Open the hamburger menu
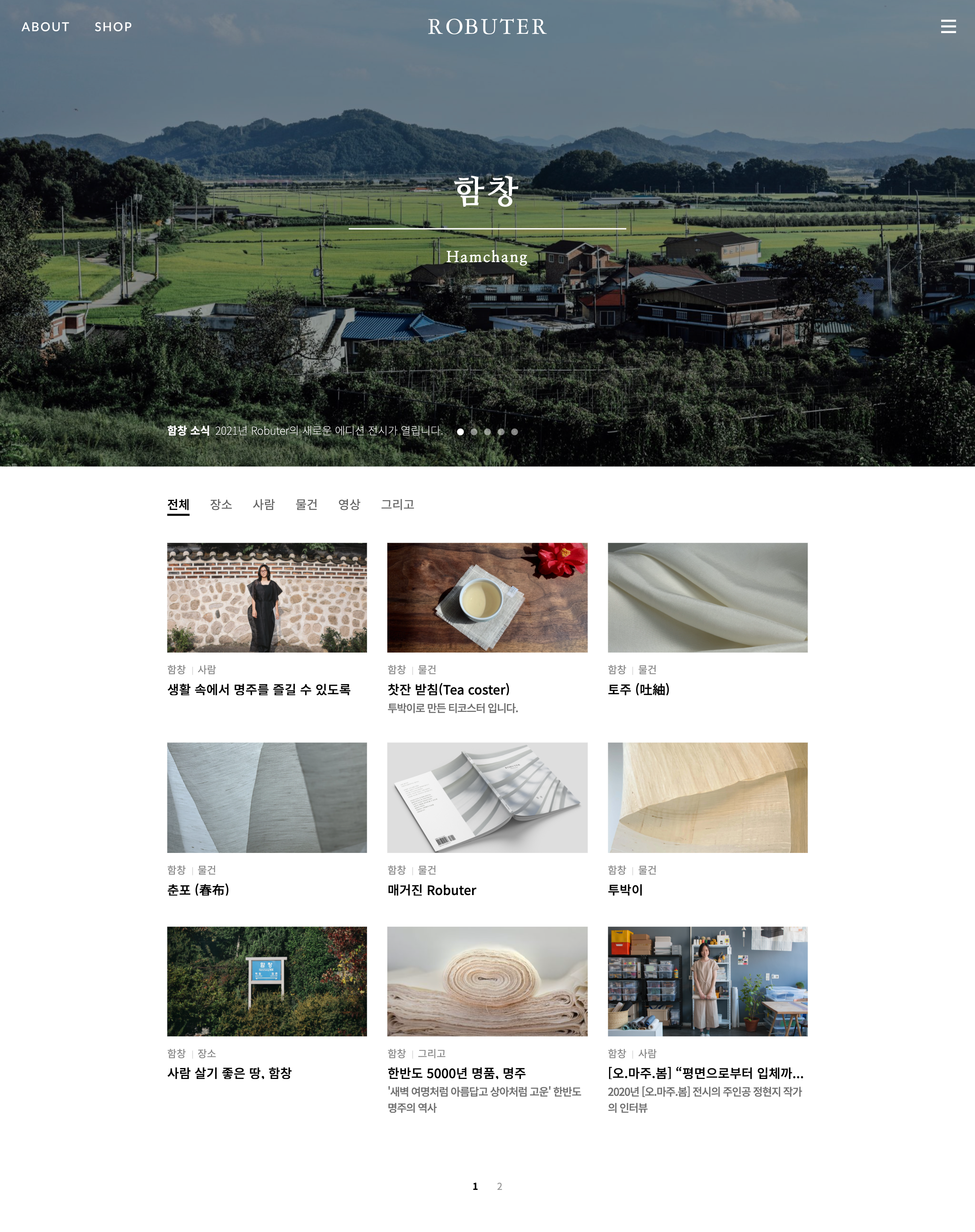This screenshot has width=975, height=1232. click(948, 26)
